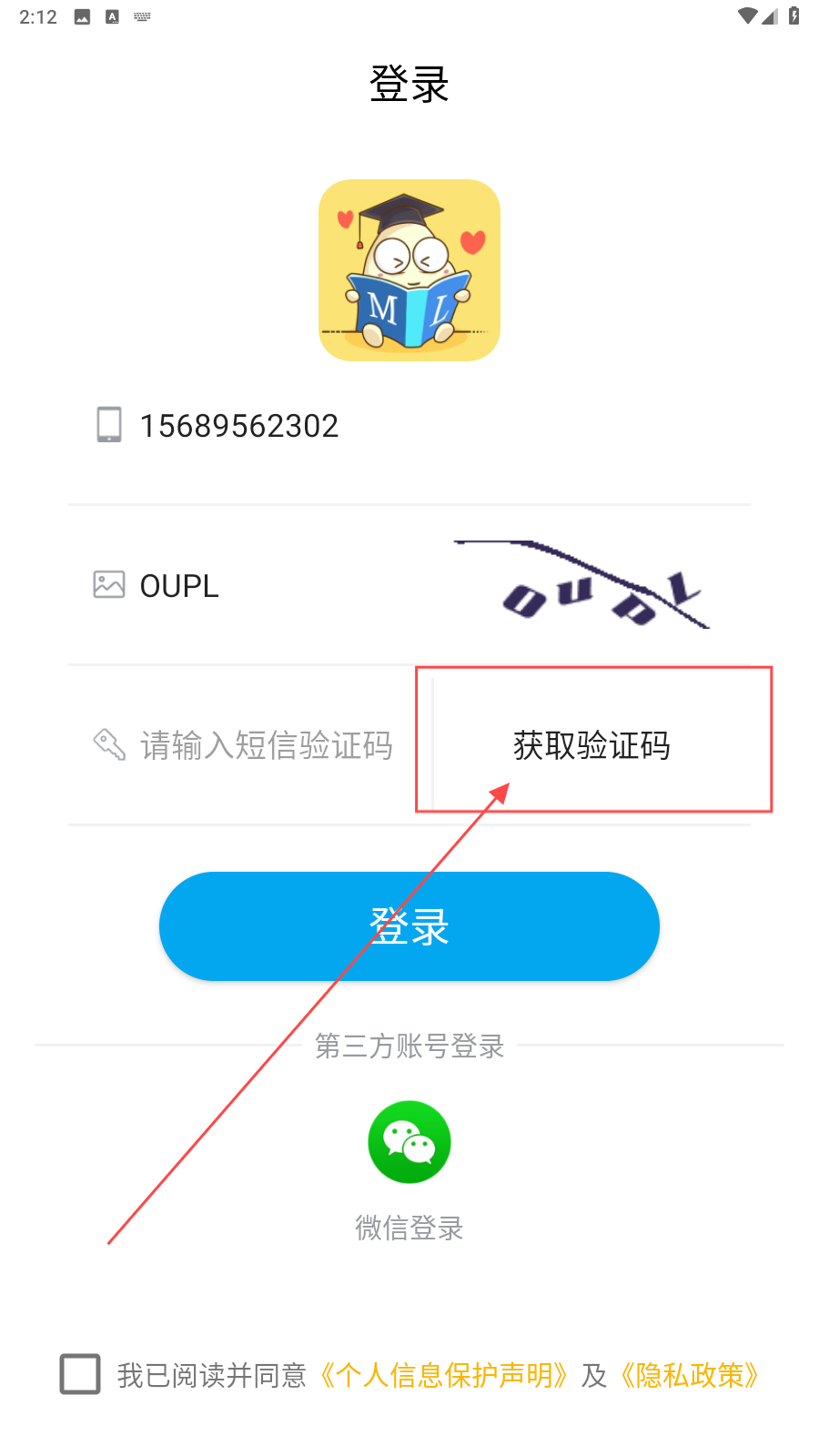Screen dimensions: 819x1456
Task: Focus the 请输入短信验证码 field
Action: click(266, 745)
